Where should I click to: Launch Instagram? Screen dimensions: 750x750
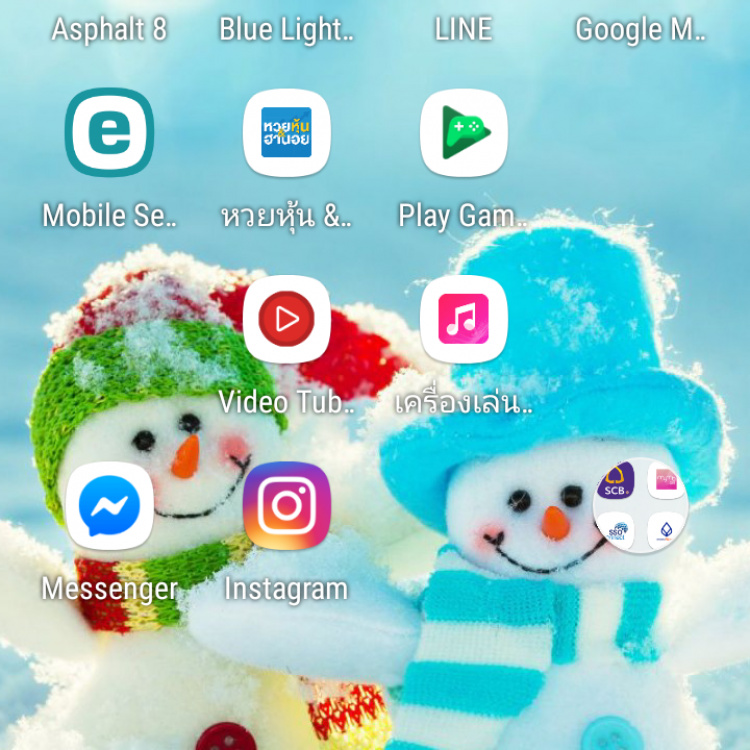[x=286, y=507]
